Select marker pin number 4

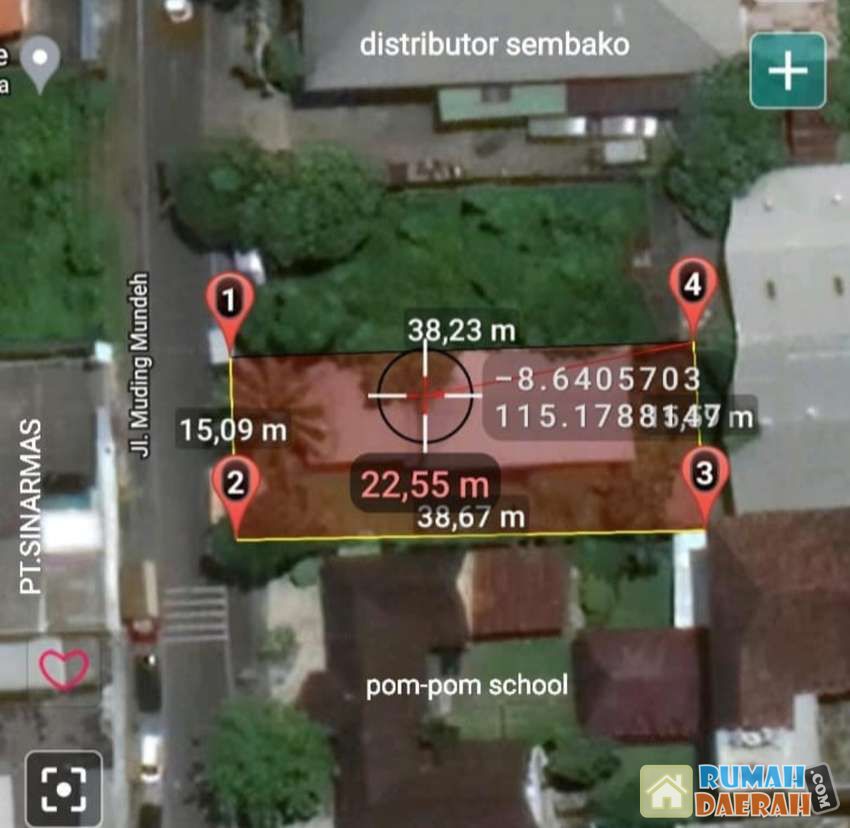tap(693, 286)
